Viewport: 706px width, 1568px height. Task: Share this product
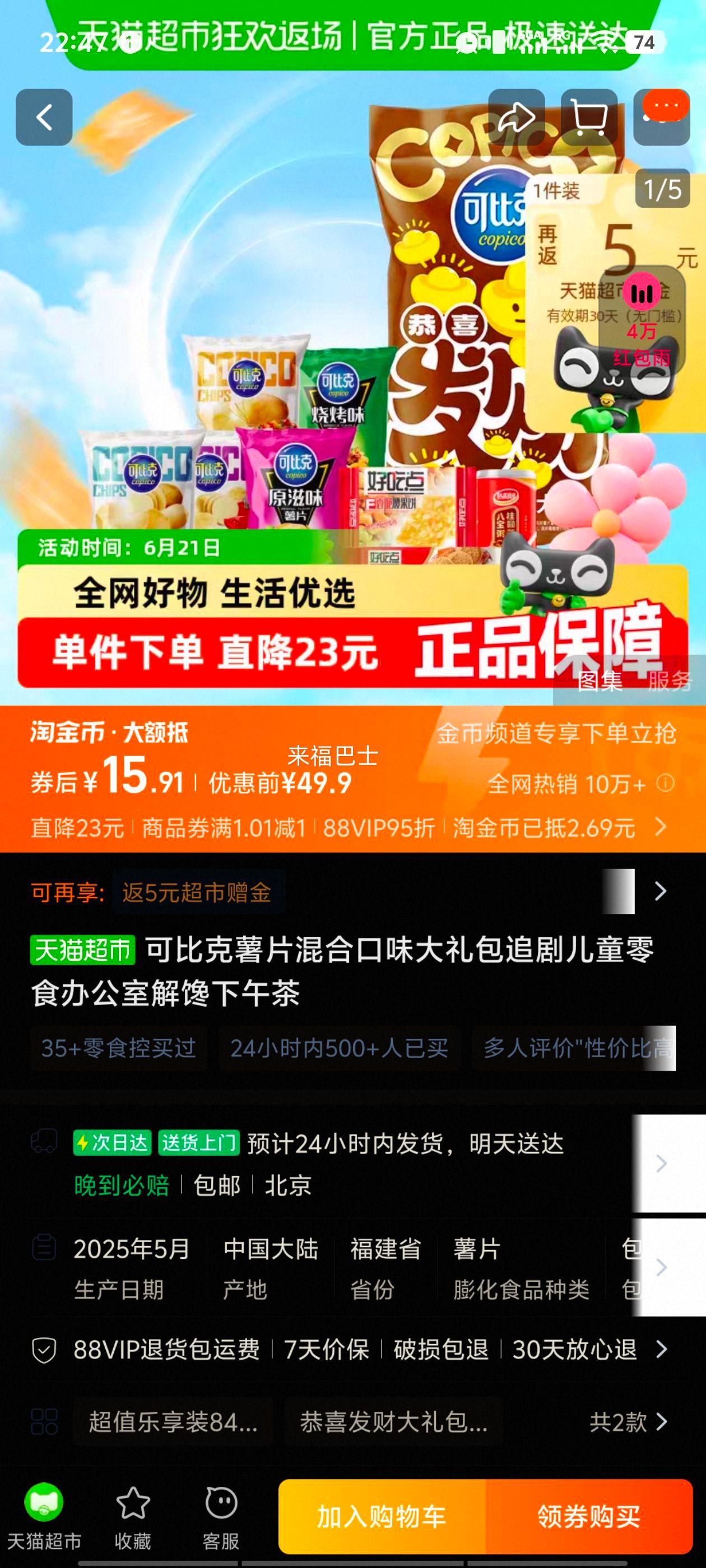coord(516,118)
